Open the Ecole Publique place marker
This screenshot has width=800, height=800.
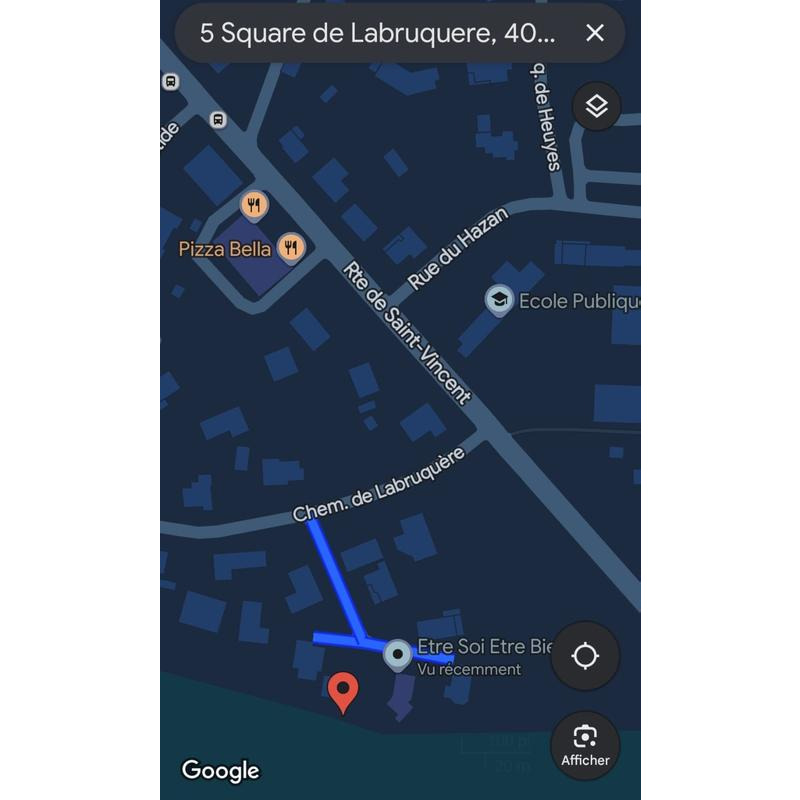[x=498, y=299]
